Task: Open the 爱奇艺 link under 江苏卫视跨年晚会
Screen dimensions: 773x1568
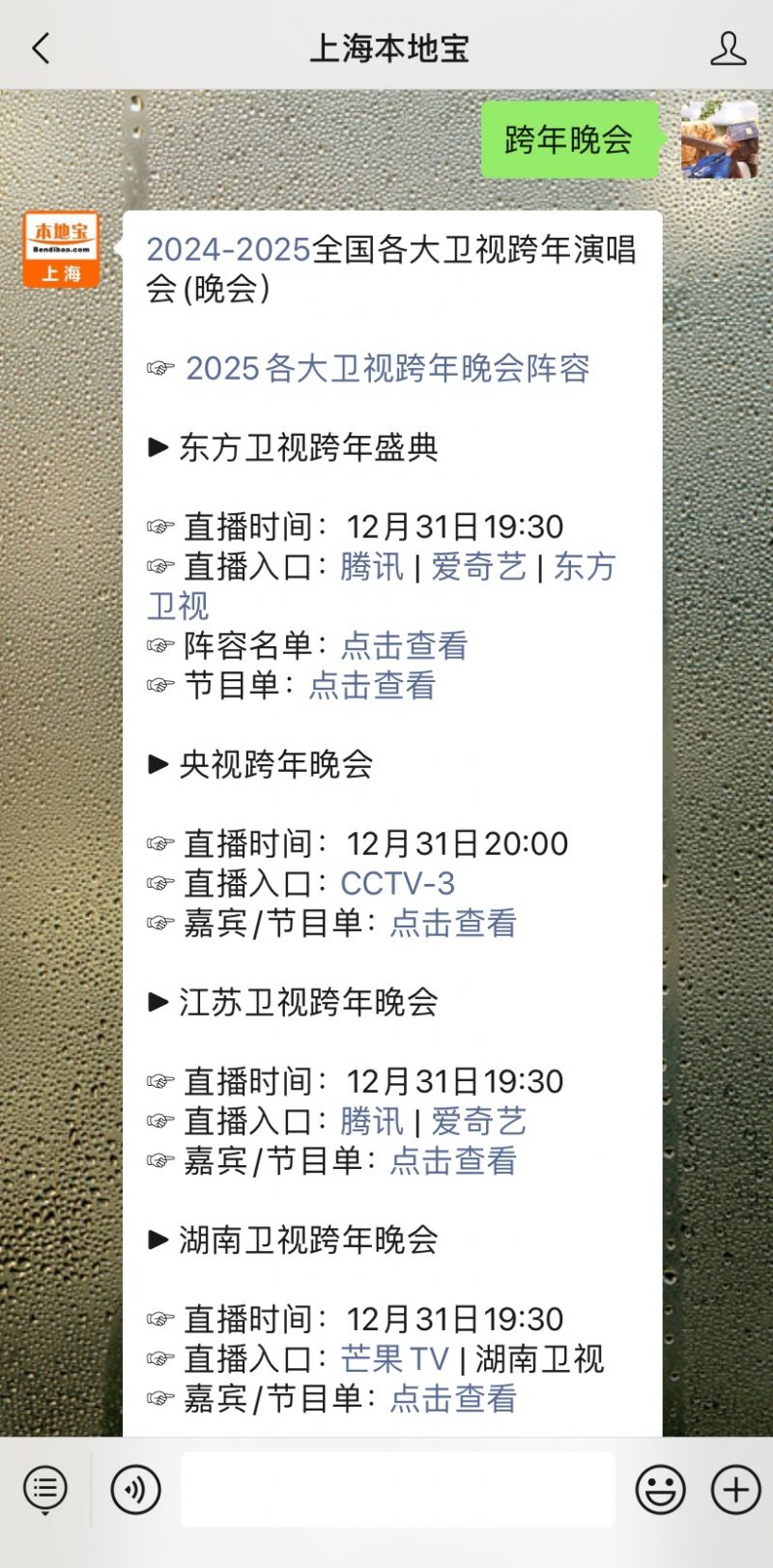Action: (x=478, y=1121)
